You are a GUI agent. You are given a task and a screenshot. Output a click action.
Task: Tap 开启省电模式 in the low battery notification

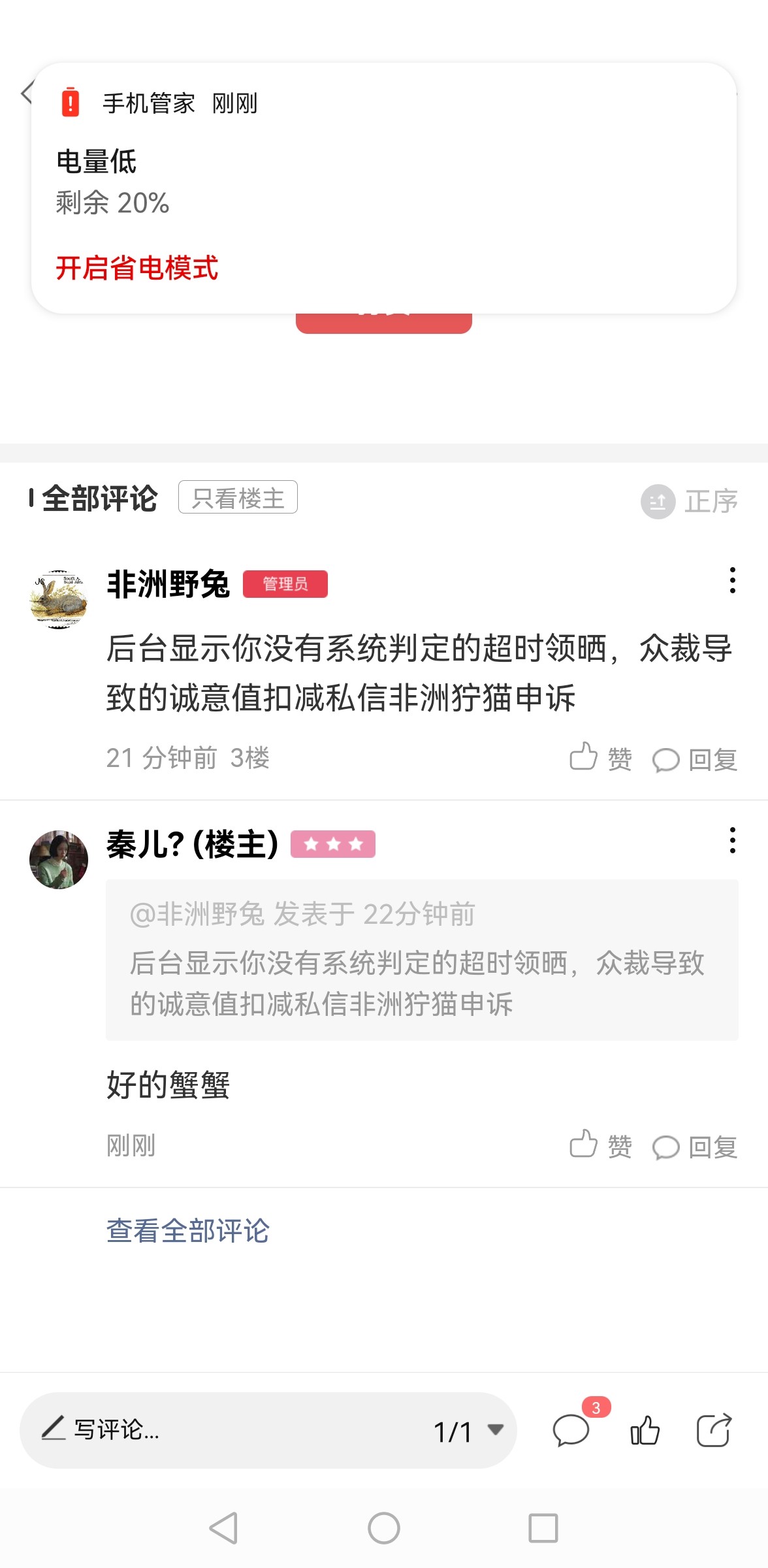[x=137, y=268]
